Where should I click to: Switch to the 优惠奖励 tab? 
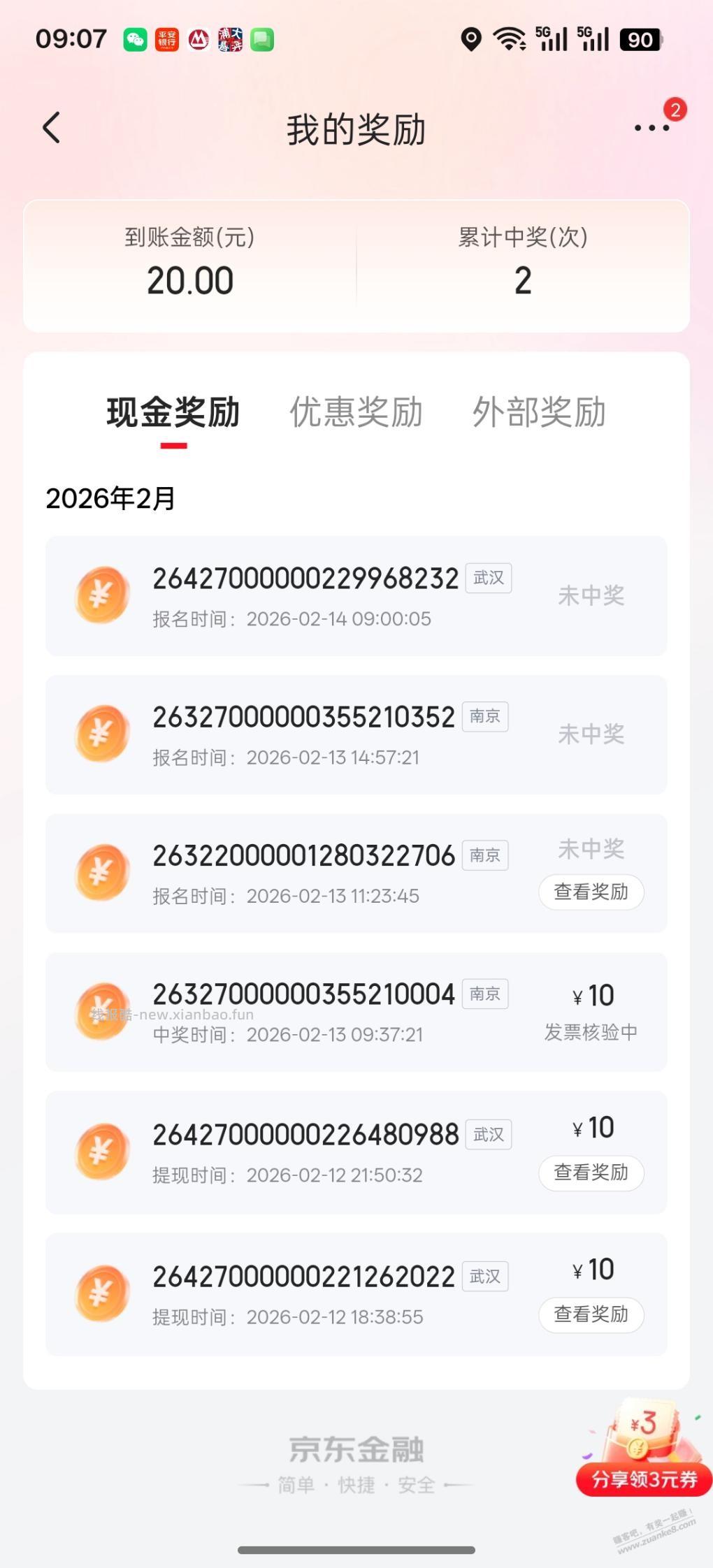355,413
